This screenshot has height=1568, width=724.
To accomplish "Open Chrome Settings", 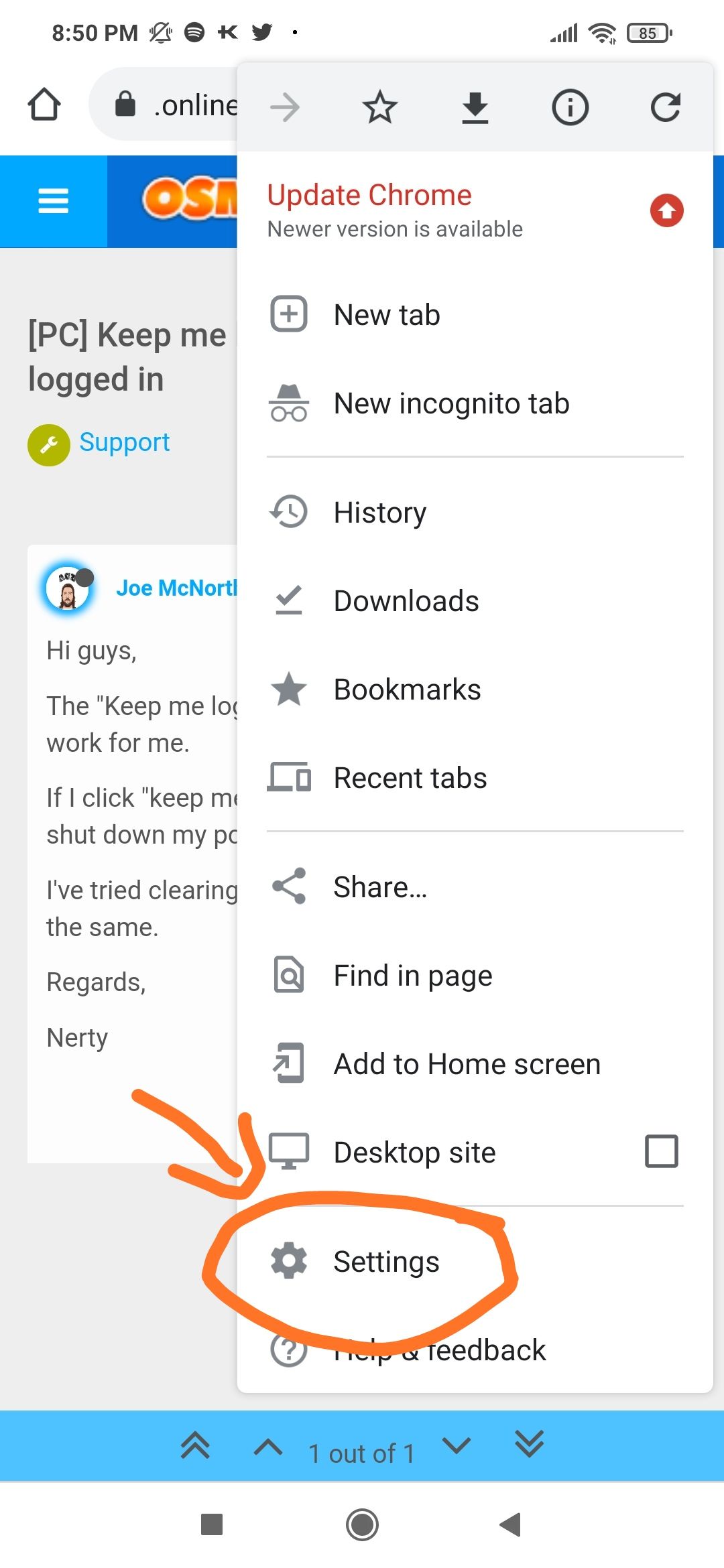I will click(386, 1262).
